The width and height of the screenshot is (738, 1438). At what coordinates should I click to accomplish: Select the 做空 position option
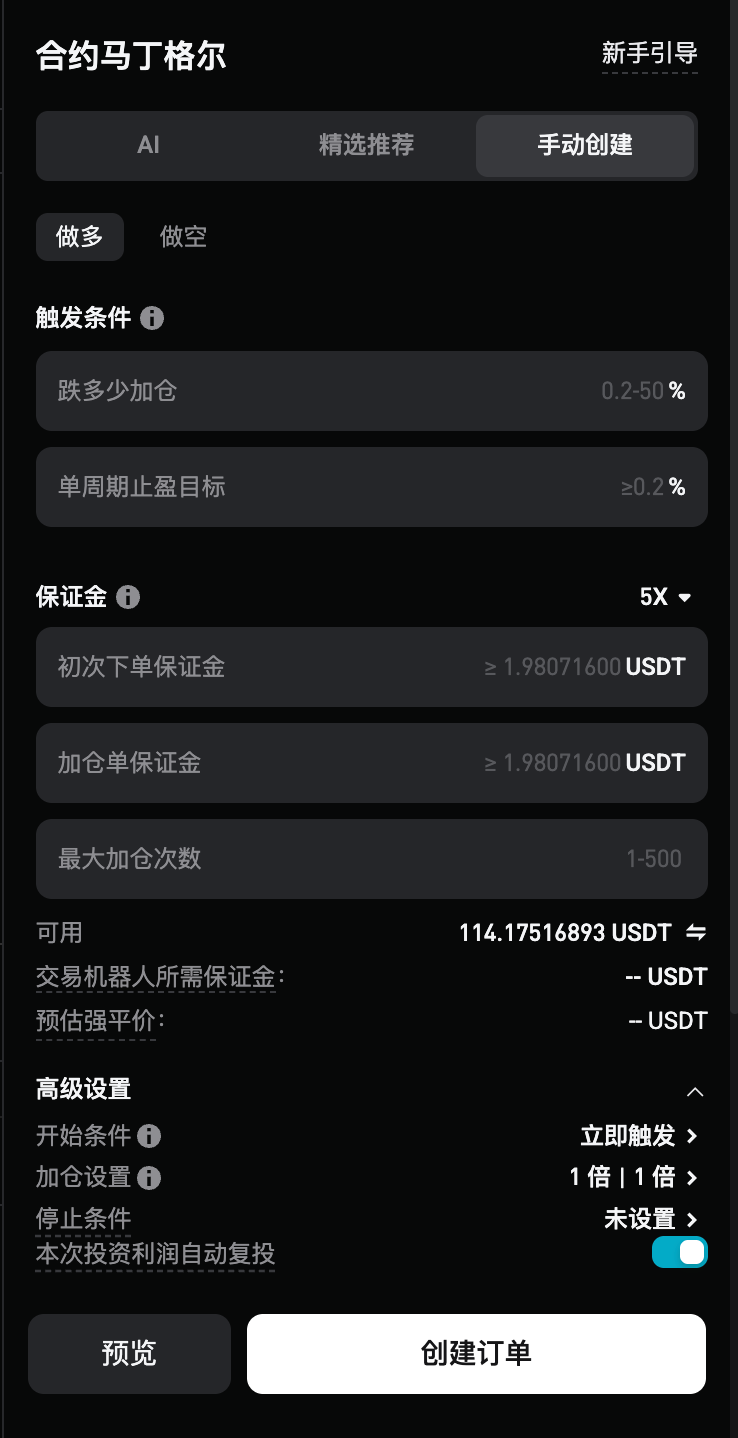182,237
